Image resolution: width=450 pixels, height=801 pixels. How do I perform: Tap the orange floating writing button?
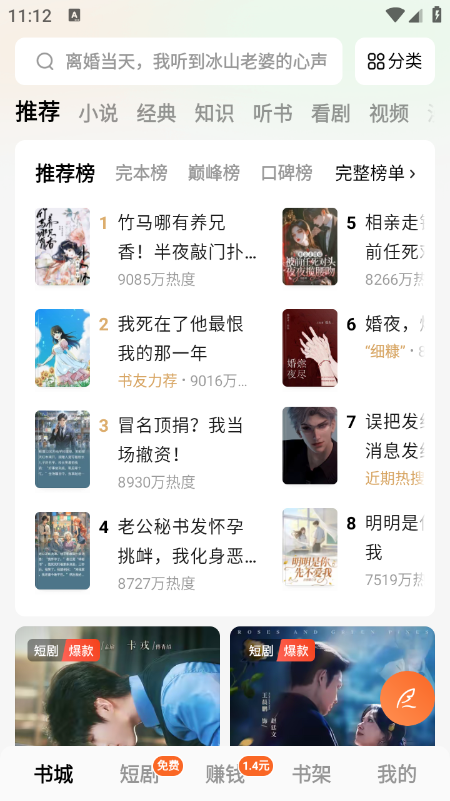[x=407, y=698]
